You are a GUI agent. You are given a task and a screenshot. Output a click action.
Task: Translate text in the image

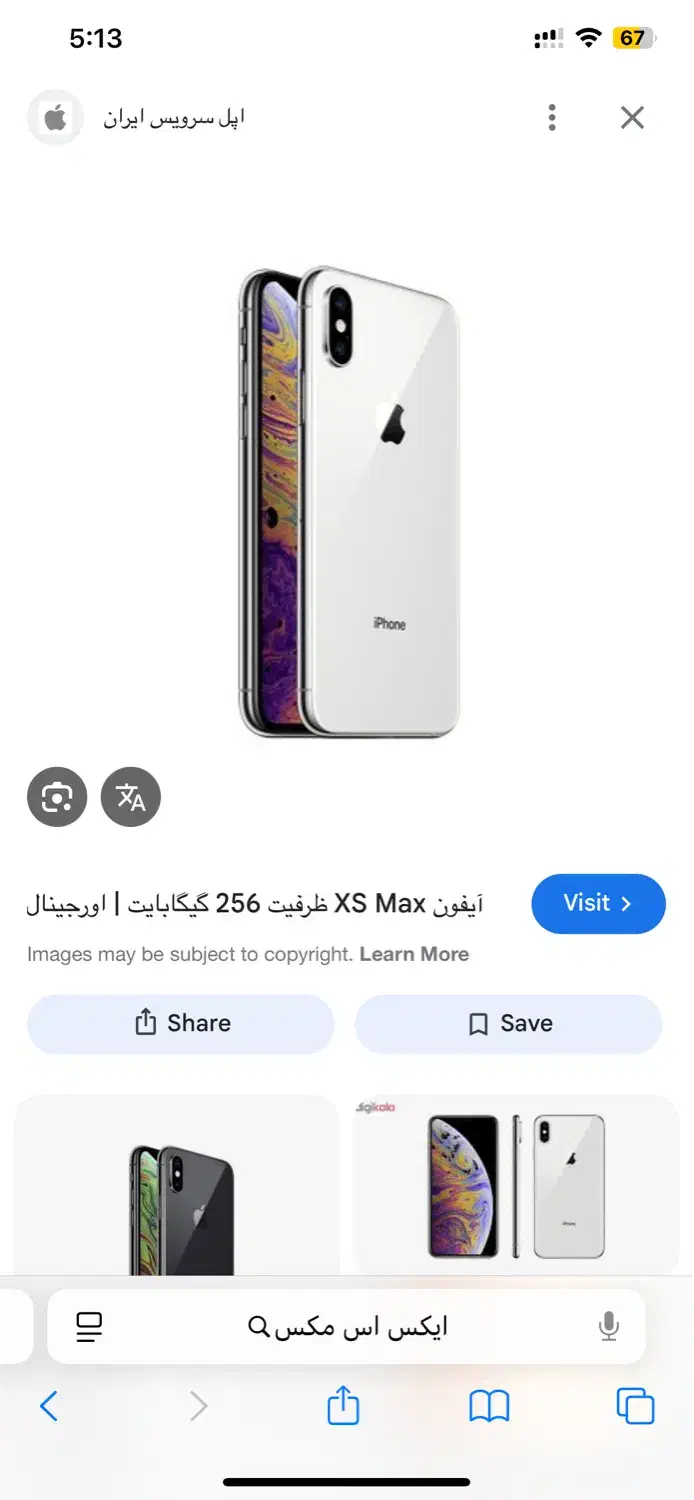pos(131,797)
